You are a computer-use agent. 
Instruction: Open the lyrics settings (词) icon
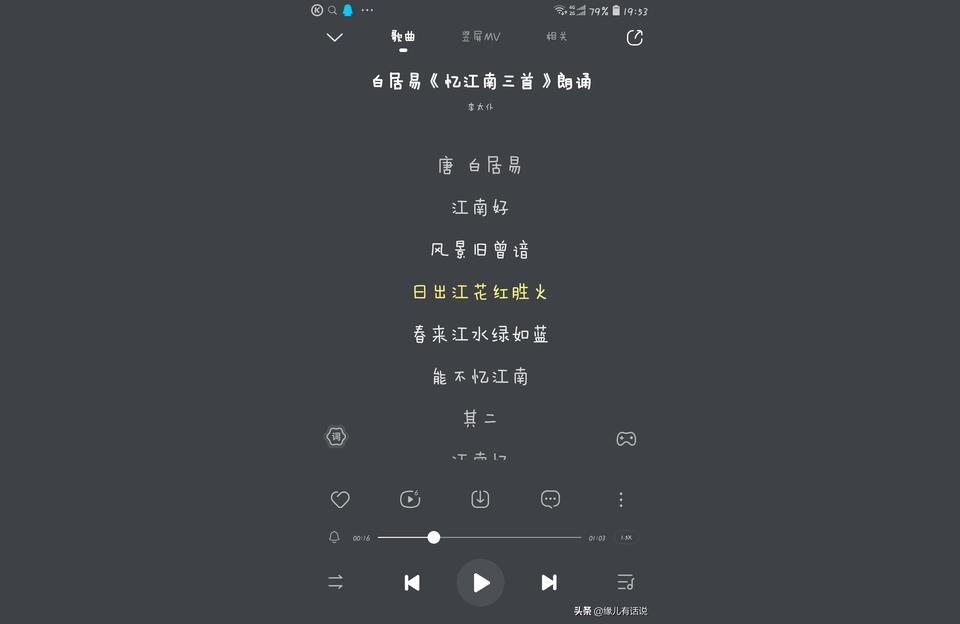(x=337, y=437)
